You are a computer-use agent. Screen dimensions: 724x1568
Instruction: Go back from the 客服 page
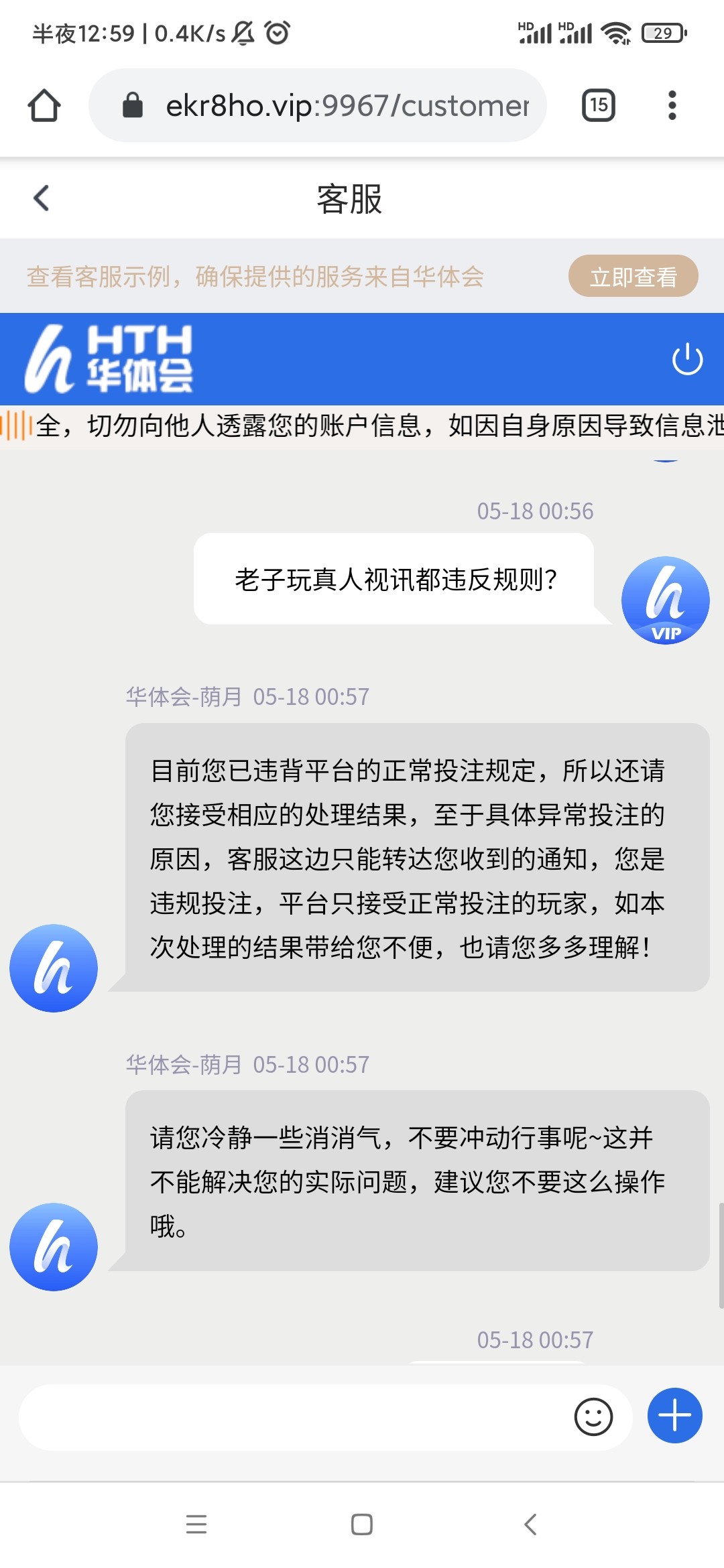coord(42,198)
